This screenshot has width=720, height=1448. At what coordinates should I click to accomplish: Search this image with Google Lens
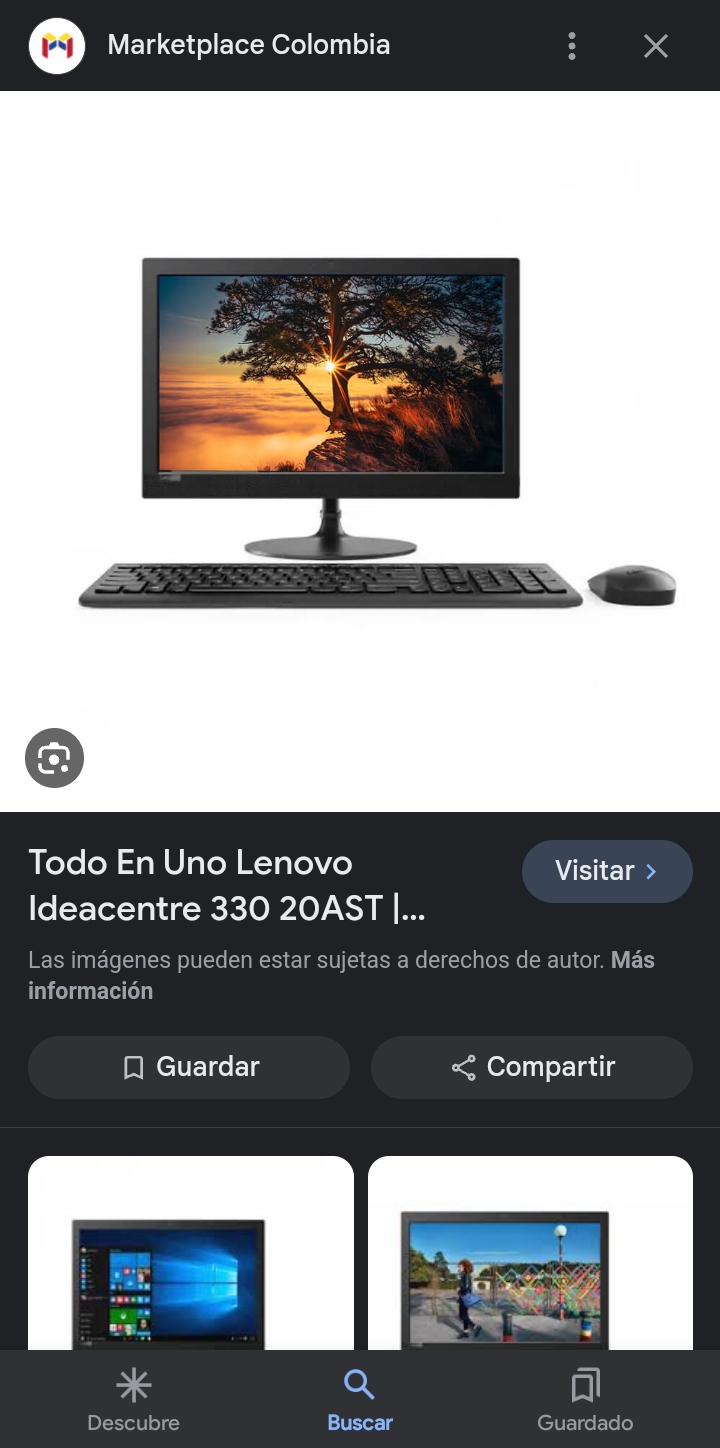pos(54,759)
